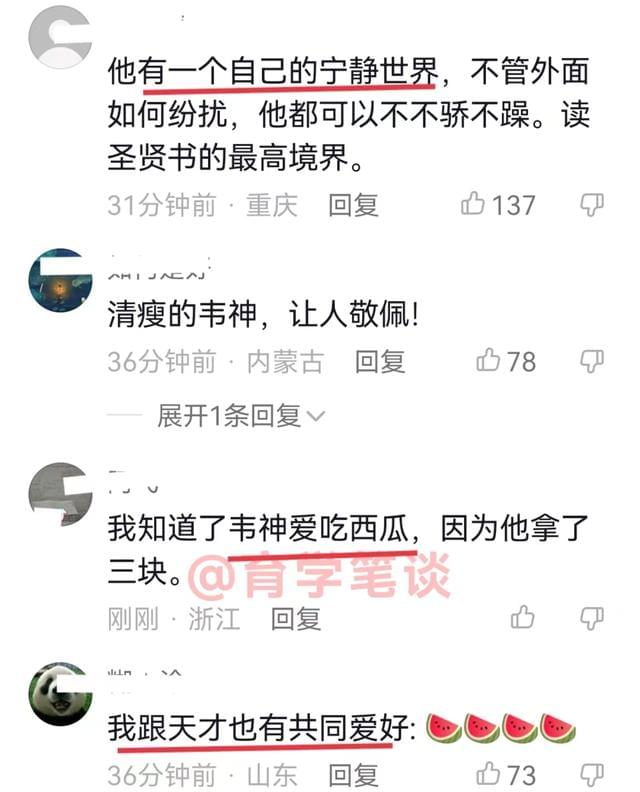Image resolution: width=640 pixels, height=792 pixels.
Task: Dislike the comment from 山东
Action: [x=592, y=773]
